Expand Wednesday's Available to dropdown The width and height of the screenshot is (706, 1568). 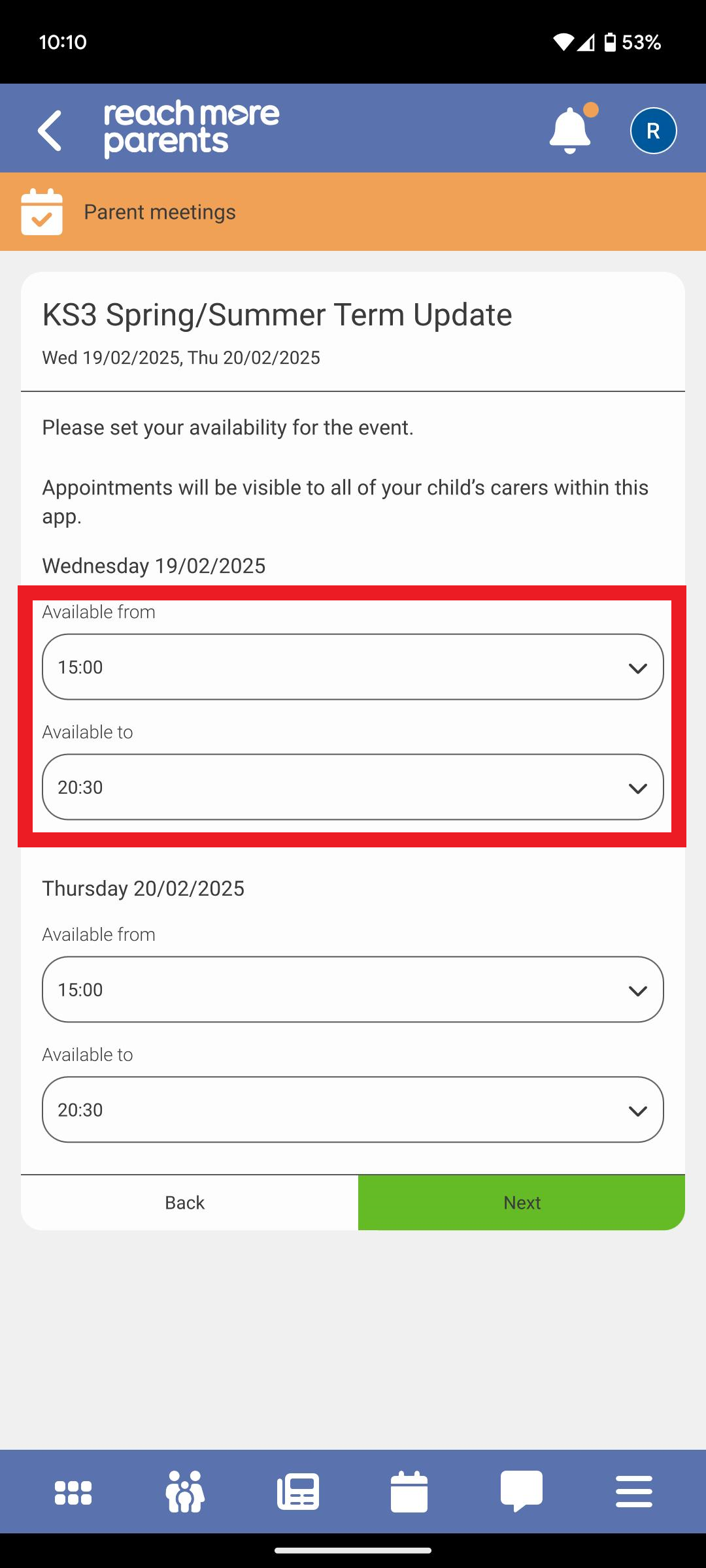[353, 787]
